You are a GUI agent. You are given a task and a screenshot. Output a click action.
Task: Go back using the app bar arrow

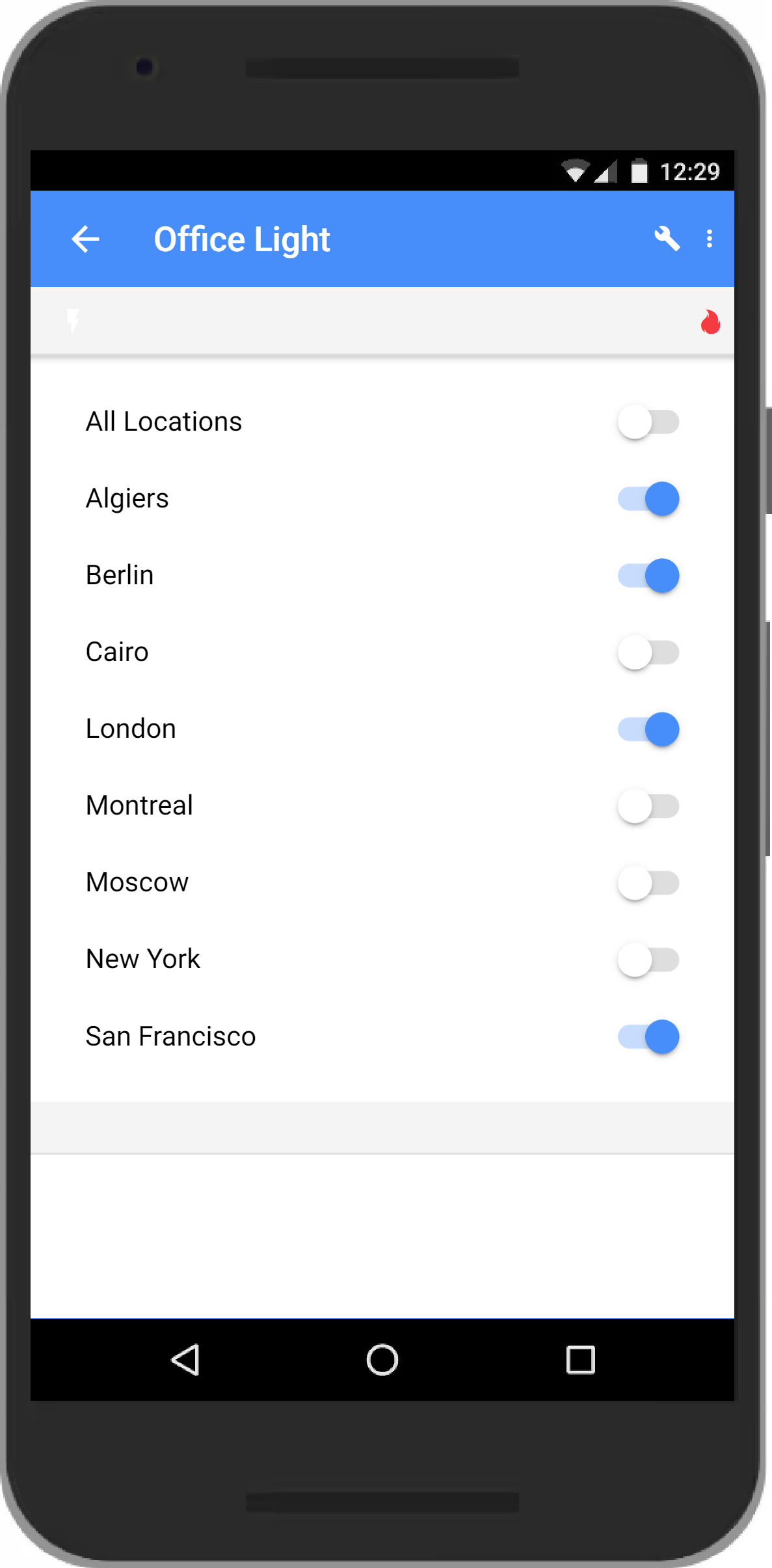pyautogui.click(x=85, y=239)
